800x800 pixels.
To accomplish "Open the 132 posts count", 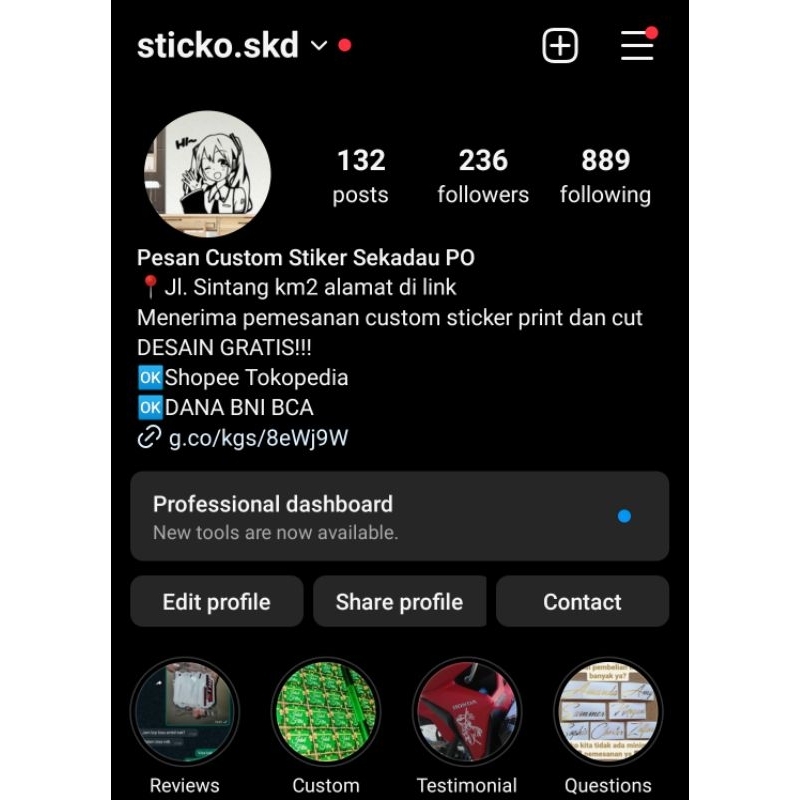I will click(360, 175).
